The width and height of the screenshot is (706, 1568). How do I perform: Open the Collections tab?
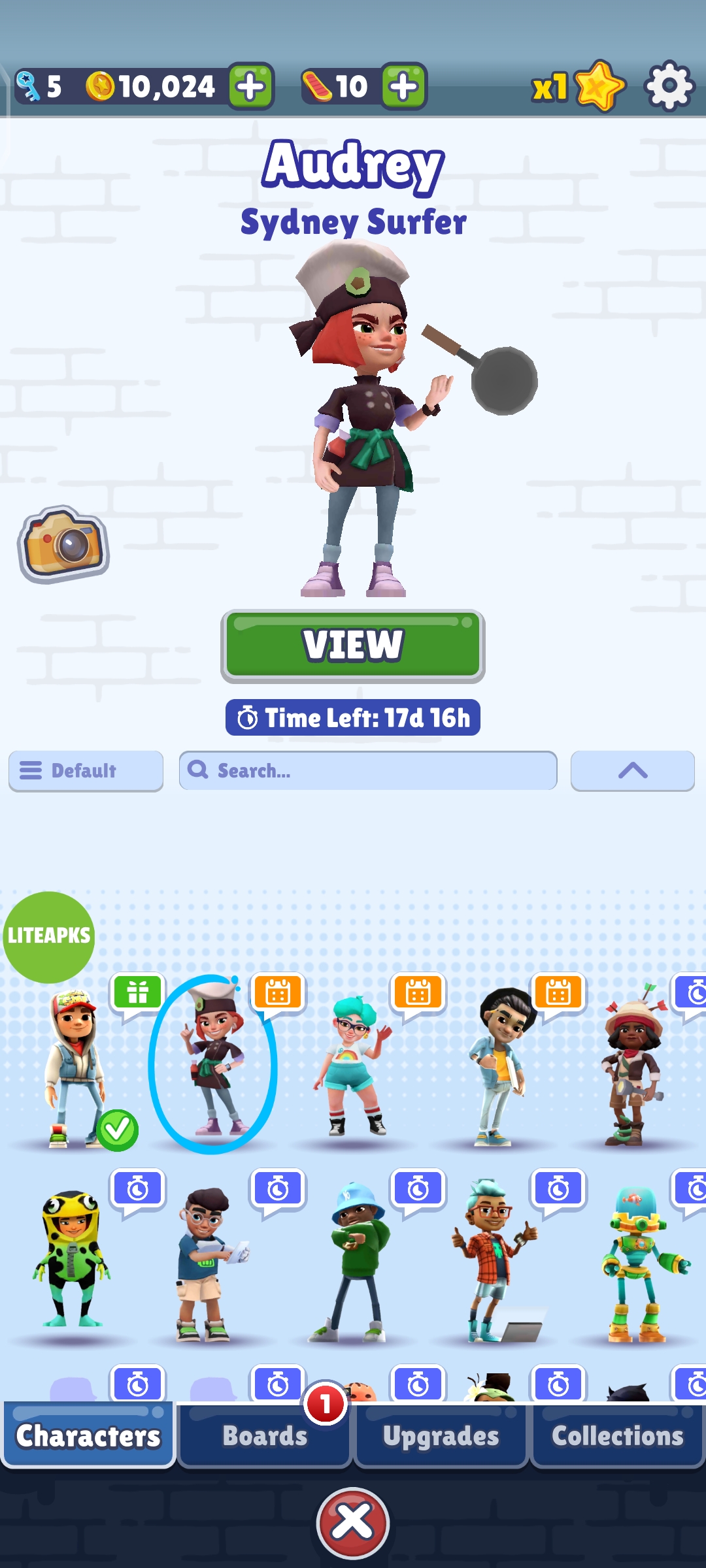click(x=617, y=1435)
